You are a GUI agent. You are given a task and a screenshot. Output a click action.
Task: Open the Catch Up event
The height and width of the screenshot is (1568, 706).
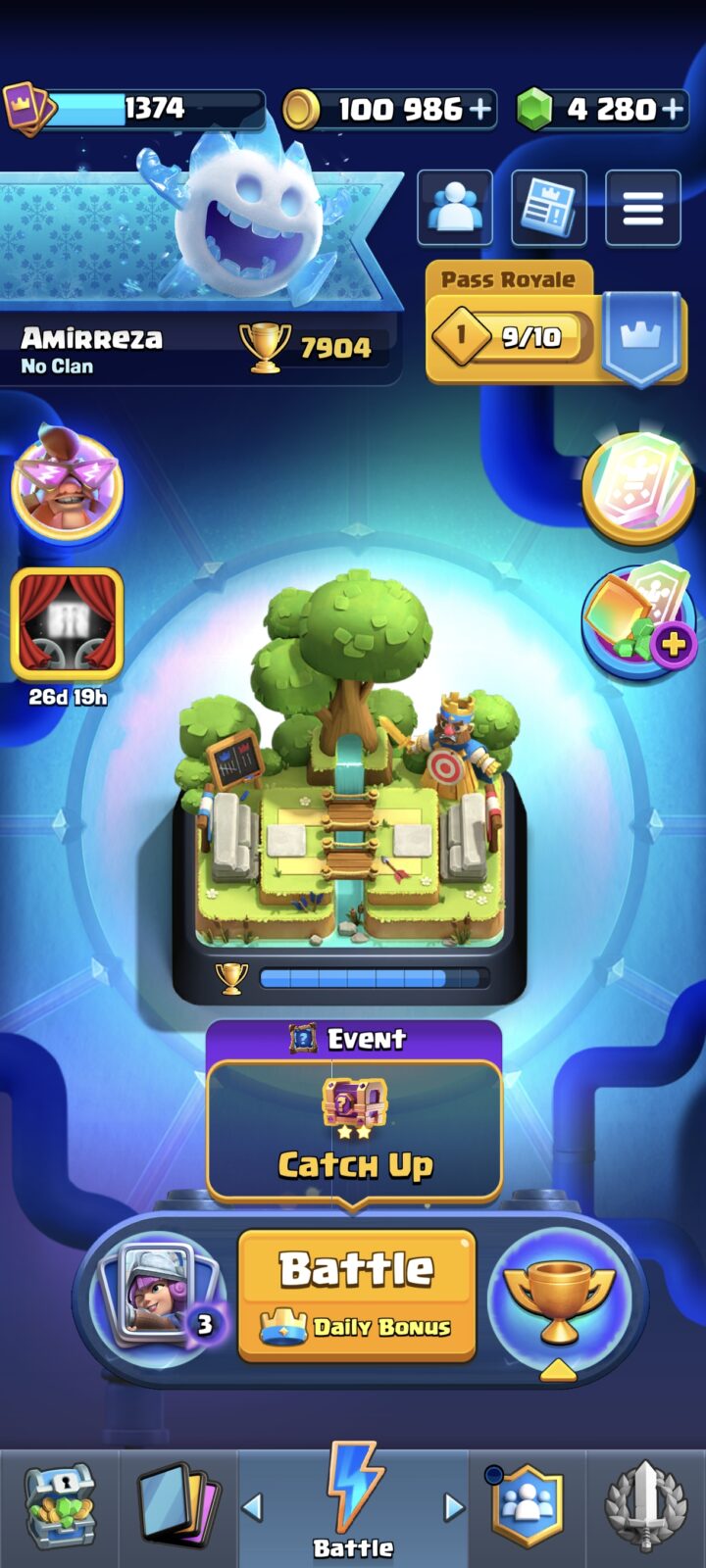(354, 1131)
